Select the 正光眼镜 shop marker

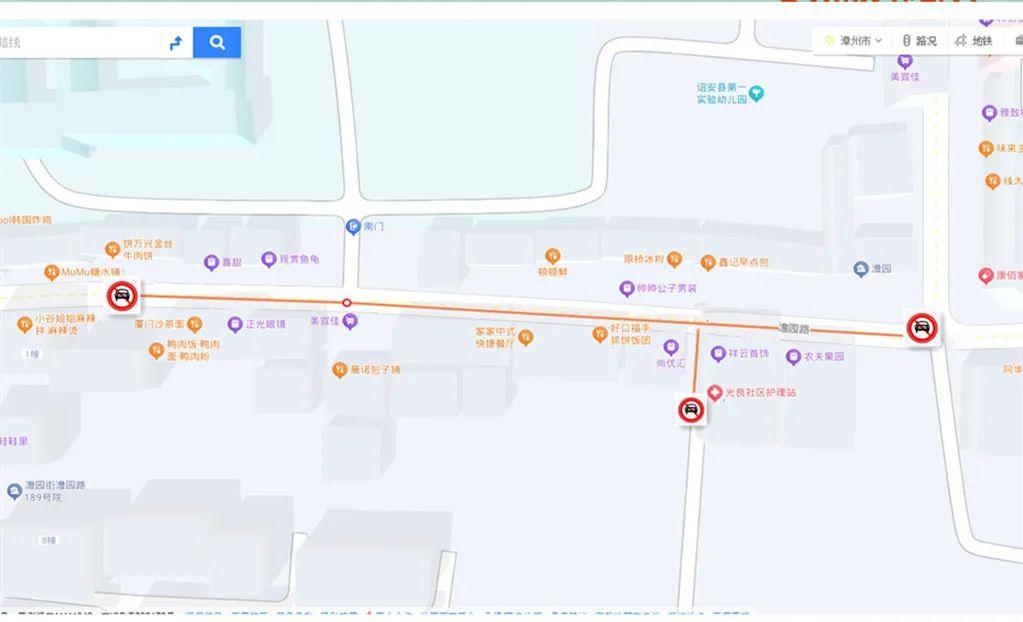tap(235, 324)
